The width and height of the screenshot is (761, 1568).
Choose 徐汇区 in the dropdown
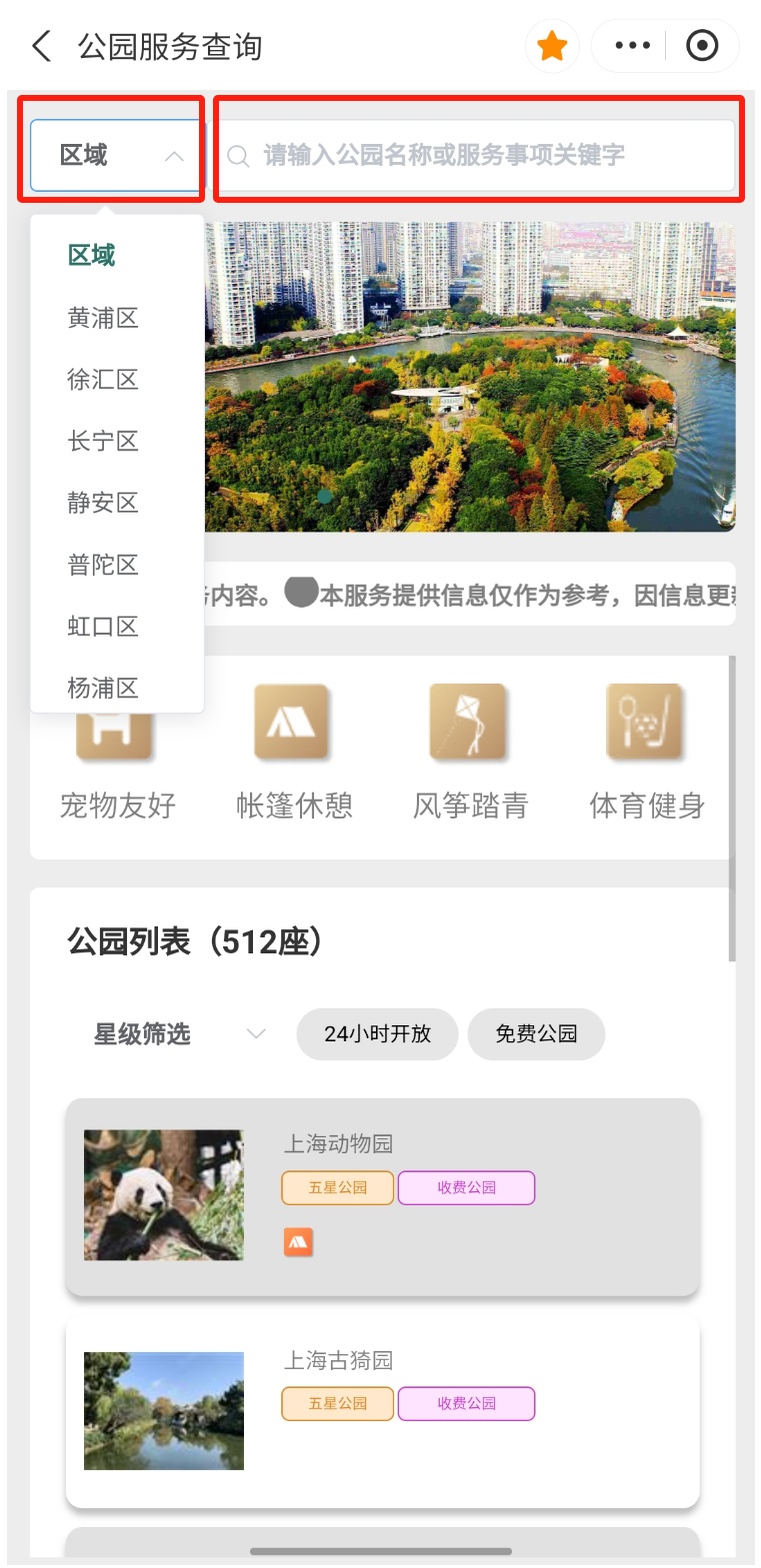pos(103,380)
